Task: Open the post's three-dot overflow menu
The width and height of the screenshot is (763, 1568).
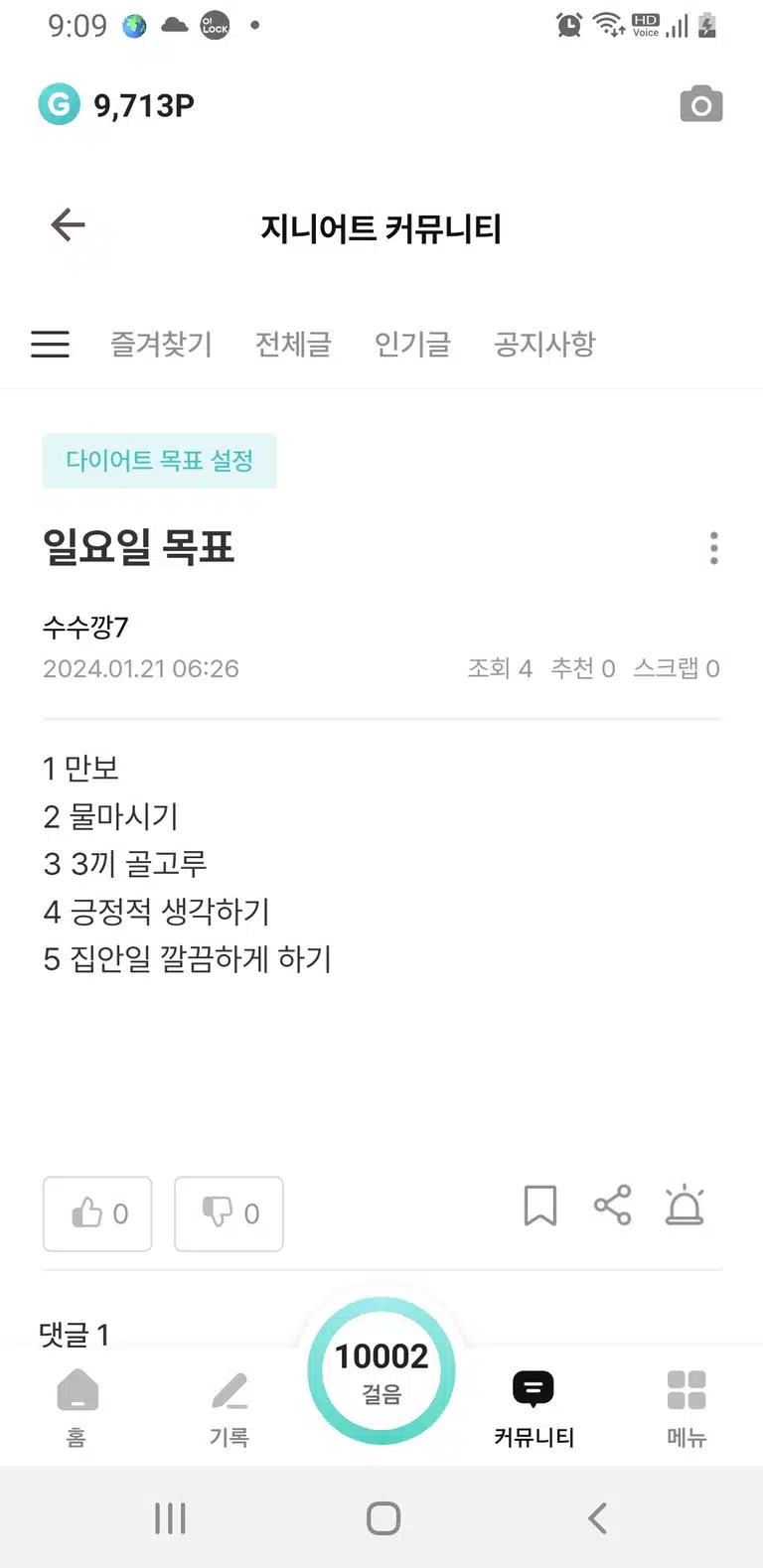Action: [x=713, y=548]
